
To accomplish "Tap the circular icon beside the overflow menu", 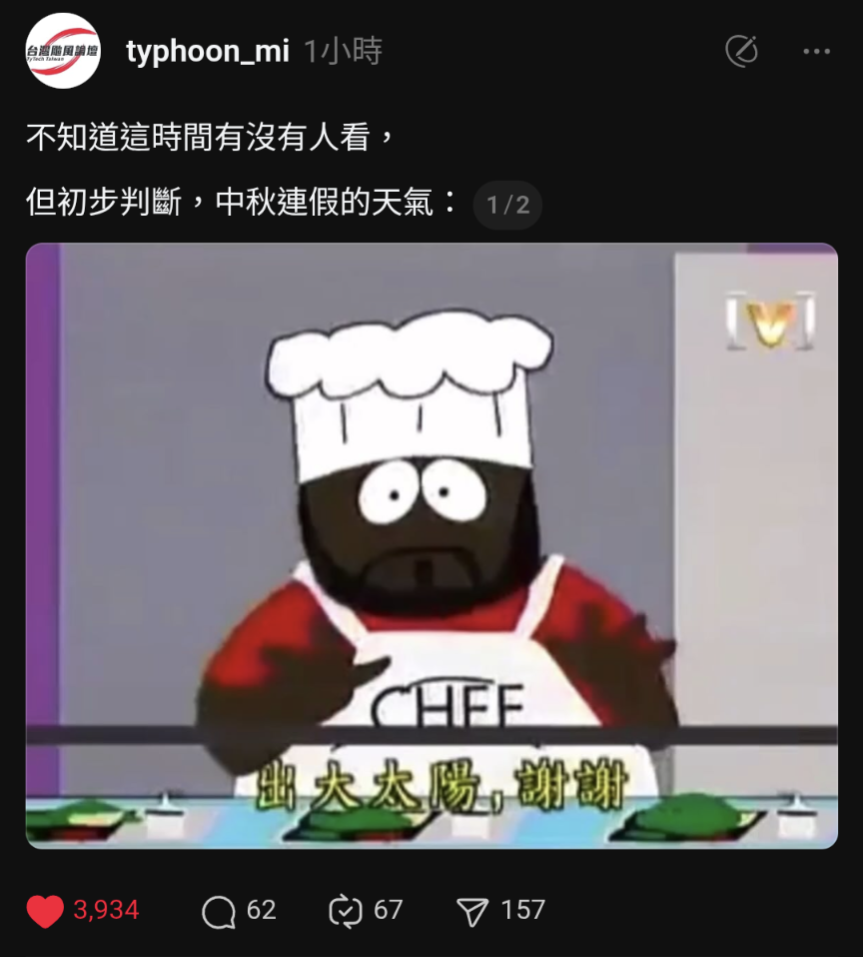I will pyautogui.click(x=741, y=51).
